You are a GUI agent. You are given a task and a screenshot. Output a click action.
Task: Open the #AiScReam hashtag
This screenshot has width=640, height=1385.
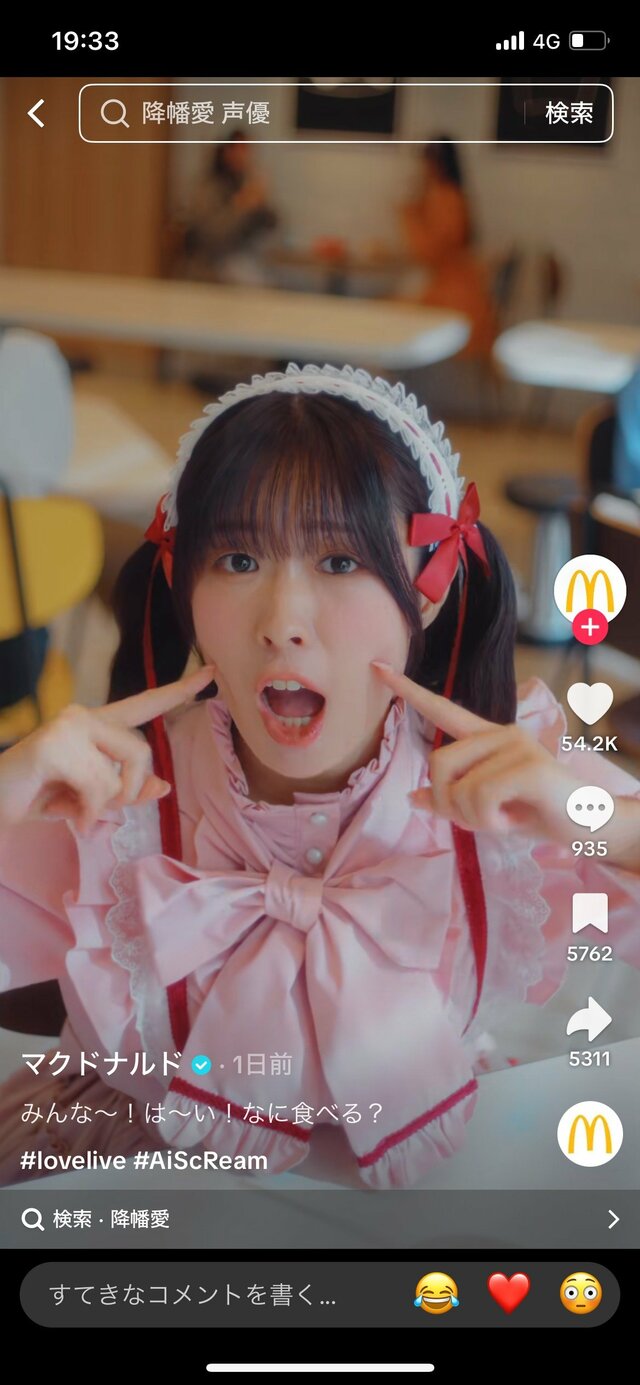coord(201,1160)
